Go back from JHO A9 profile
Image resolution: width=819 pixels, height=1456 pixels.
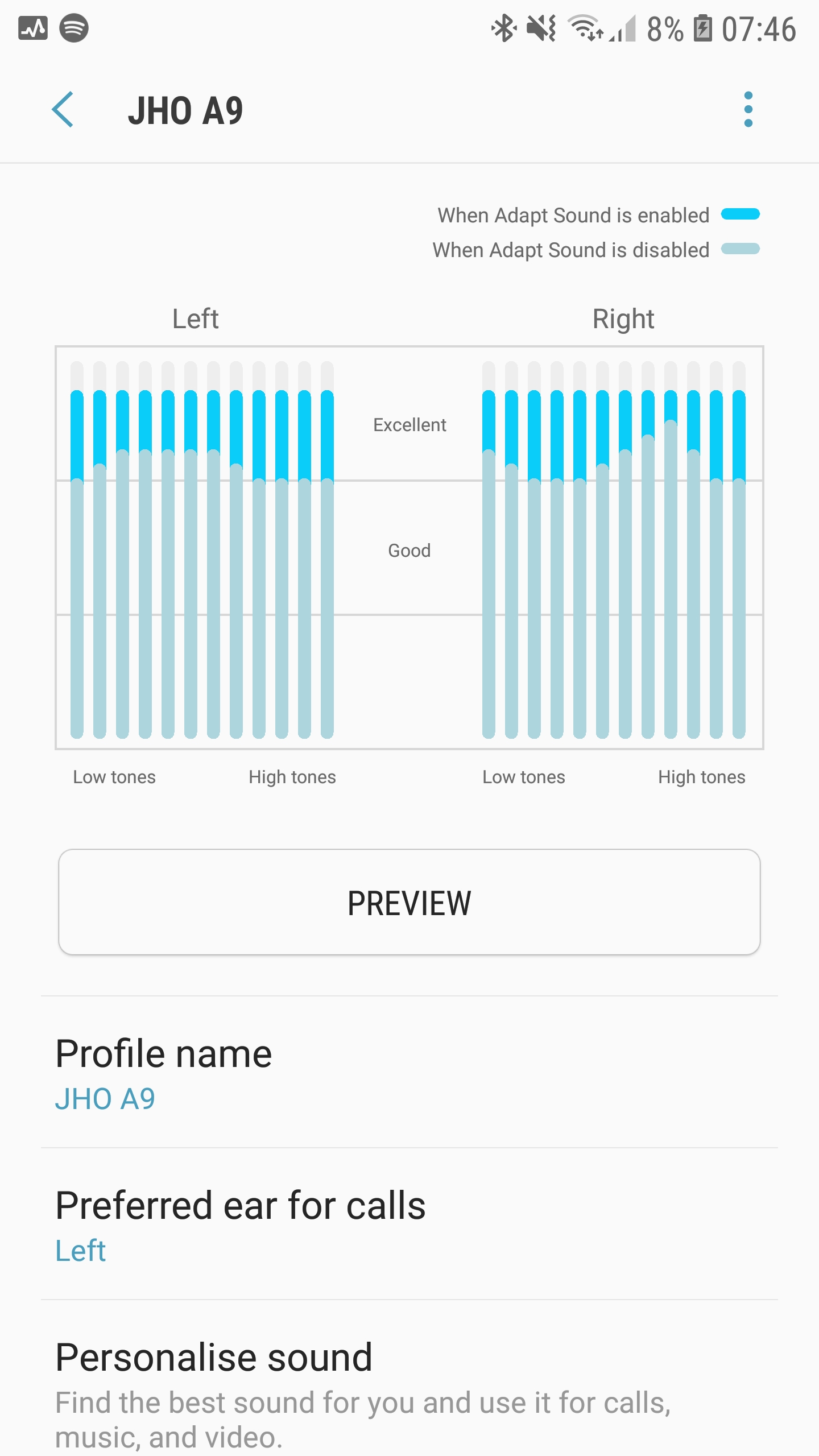click(x=63, y=110)
